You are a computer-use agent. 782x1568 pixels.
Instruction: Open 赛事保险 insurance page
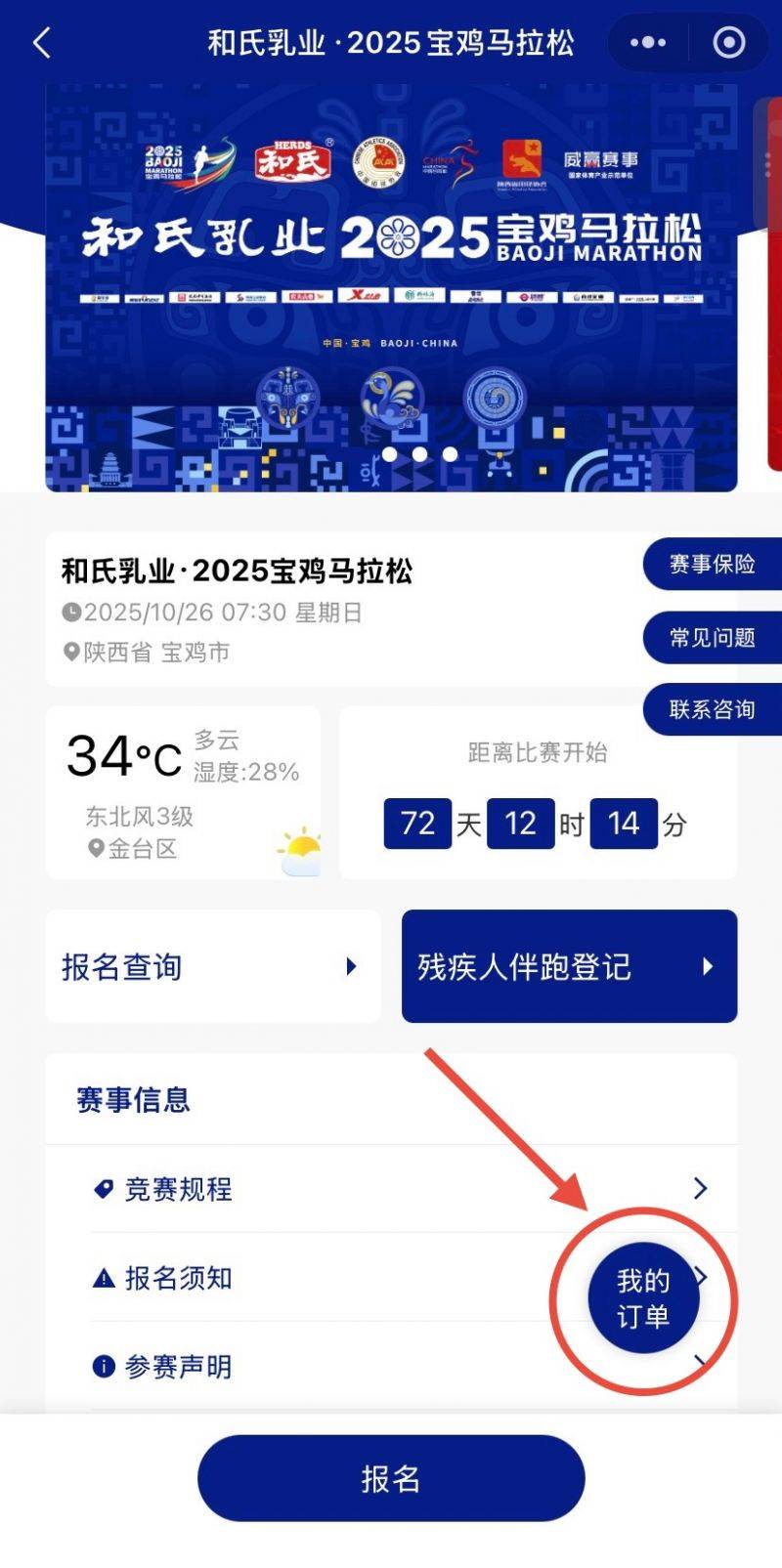coord(712,565)
